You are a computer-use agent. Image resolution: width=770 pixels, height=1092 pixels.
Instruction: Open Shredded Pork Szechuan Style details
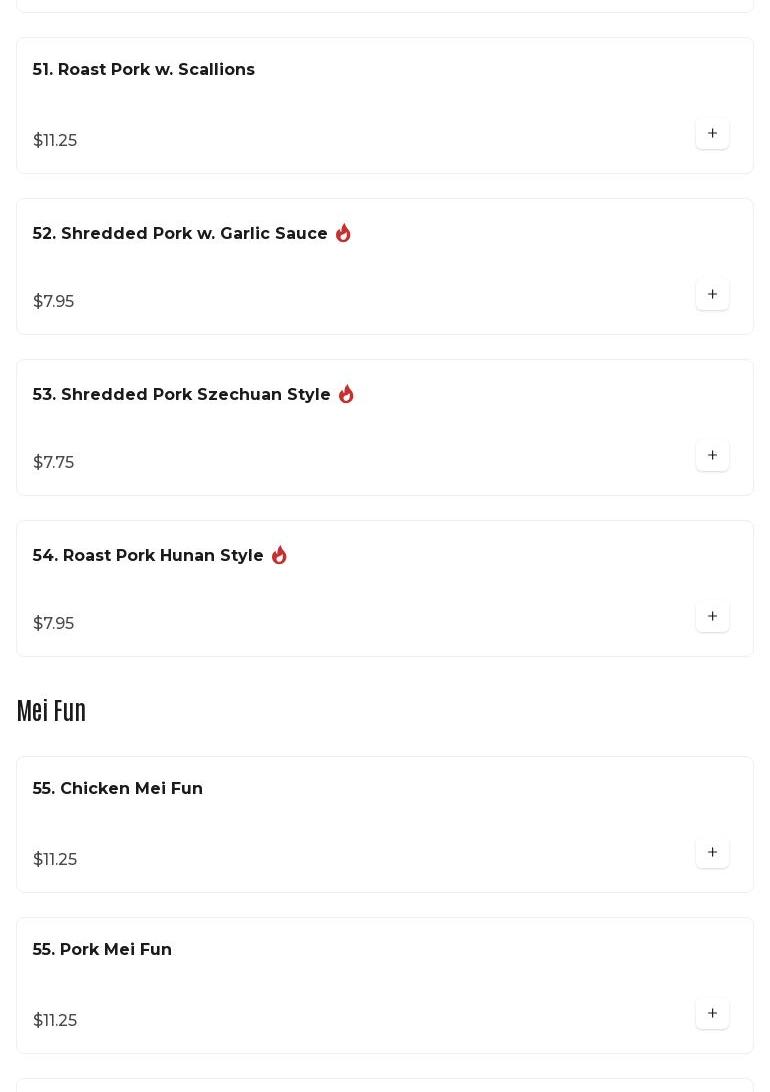coord(182,395)
